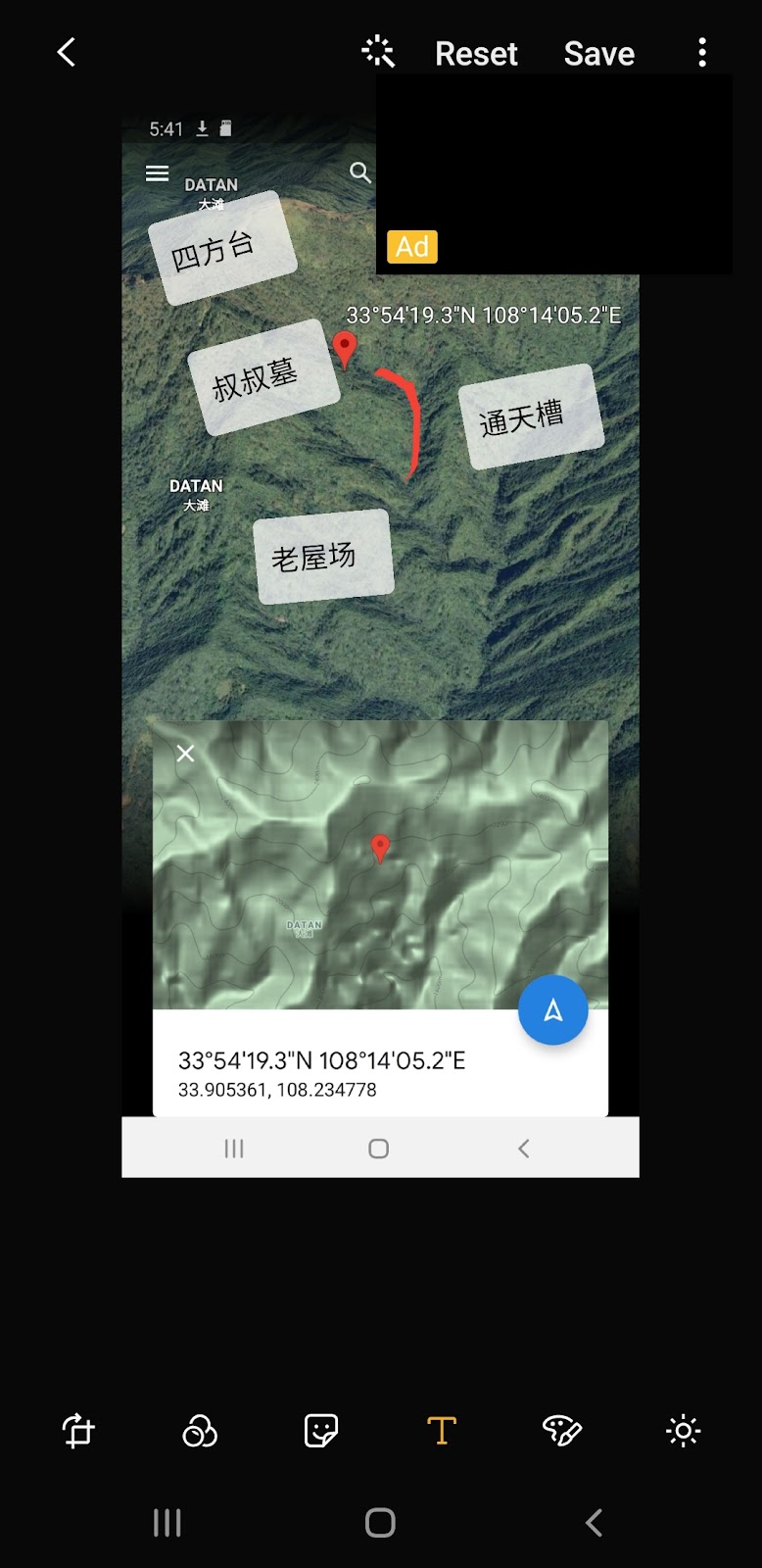Go back from the photo editor
This screenshot has width=762, height=1568.
pyautogui.click(x=66, y=52)
